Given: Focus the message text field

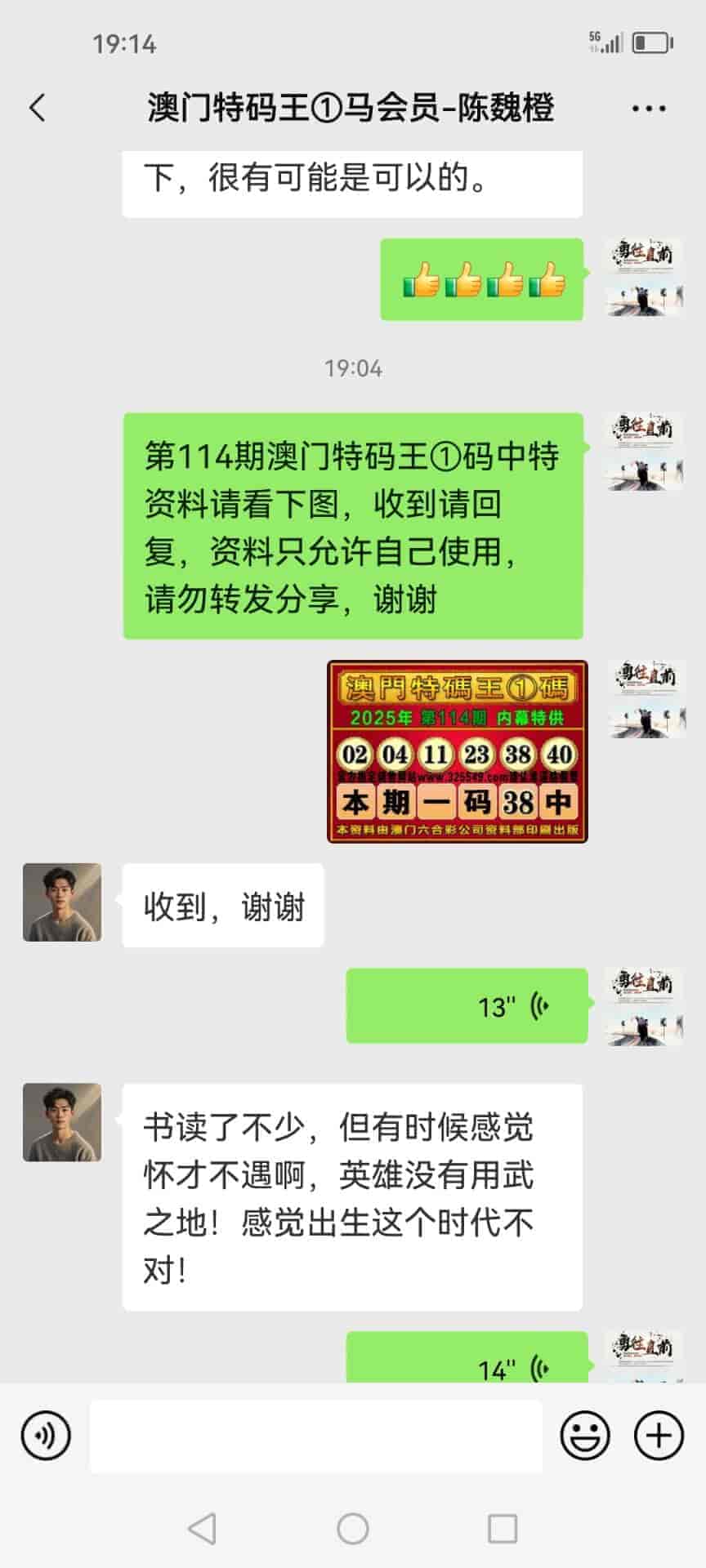Looking at the screenshot, I should (315, 1436).
